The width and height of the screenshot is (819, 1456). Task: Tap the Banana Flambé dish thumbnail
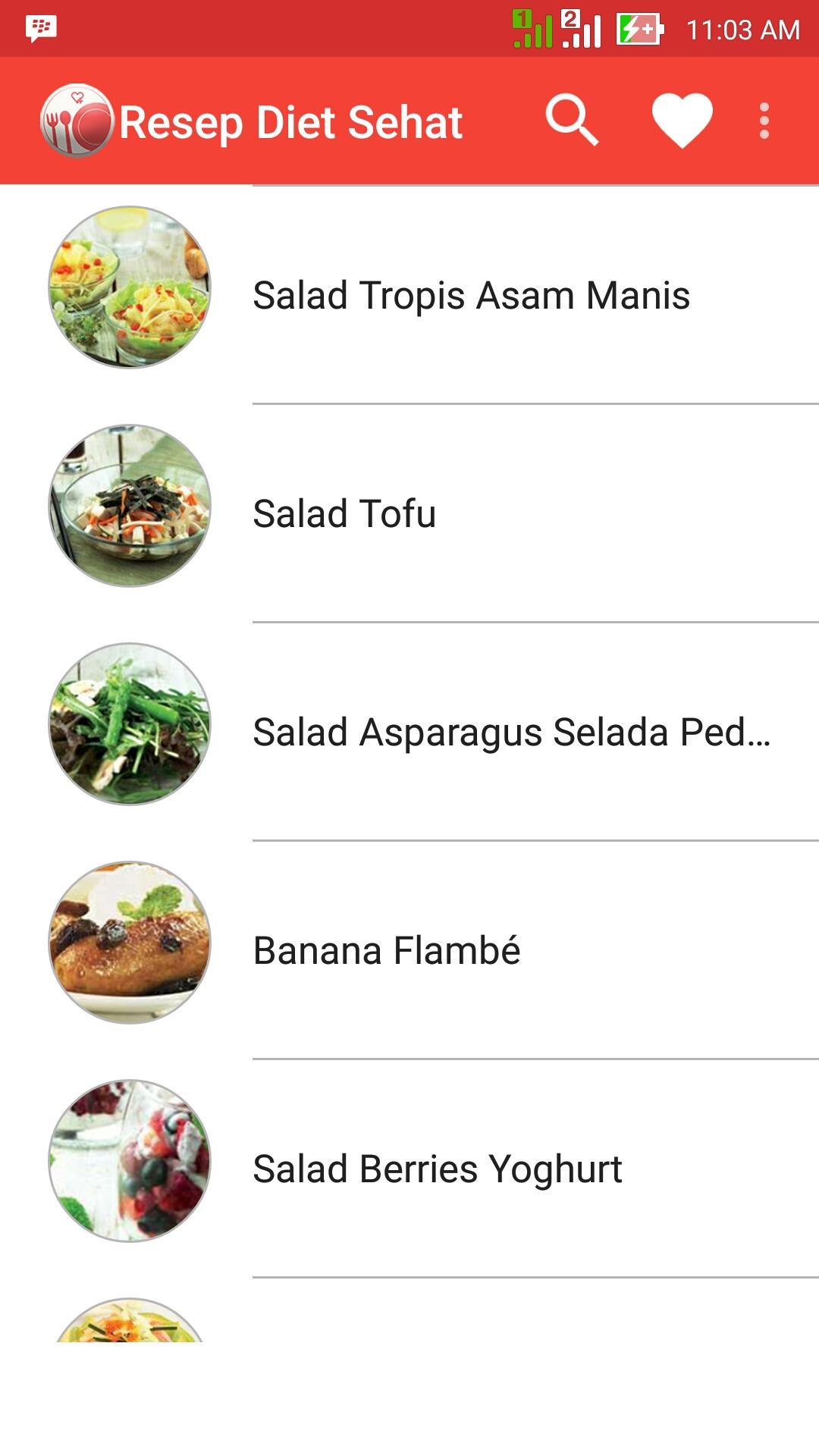(x=131, y=949)
